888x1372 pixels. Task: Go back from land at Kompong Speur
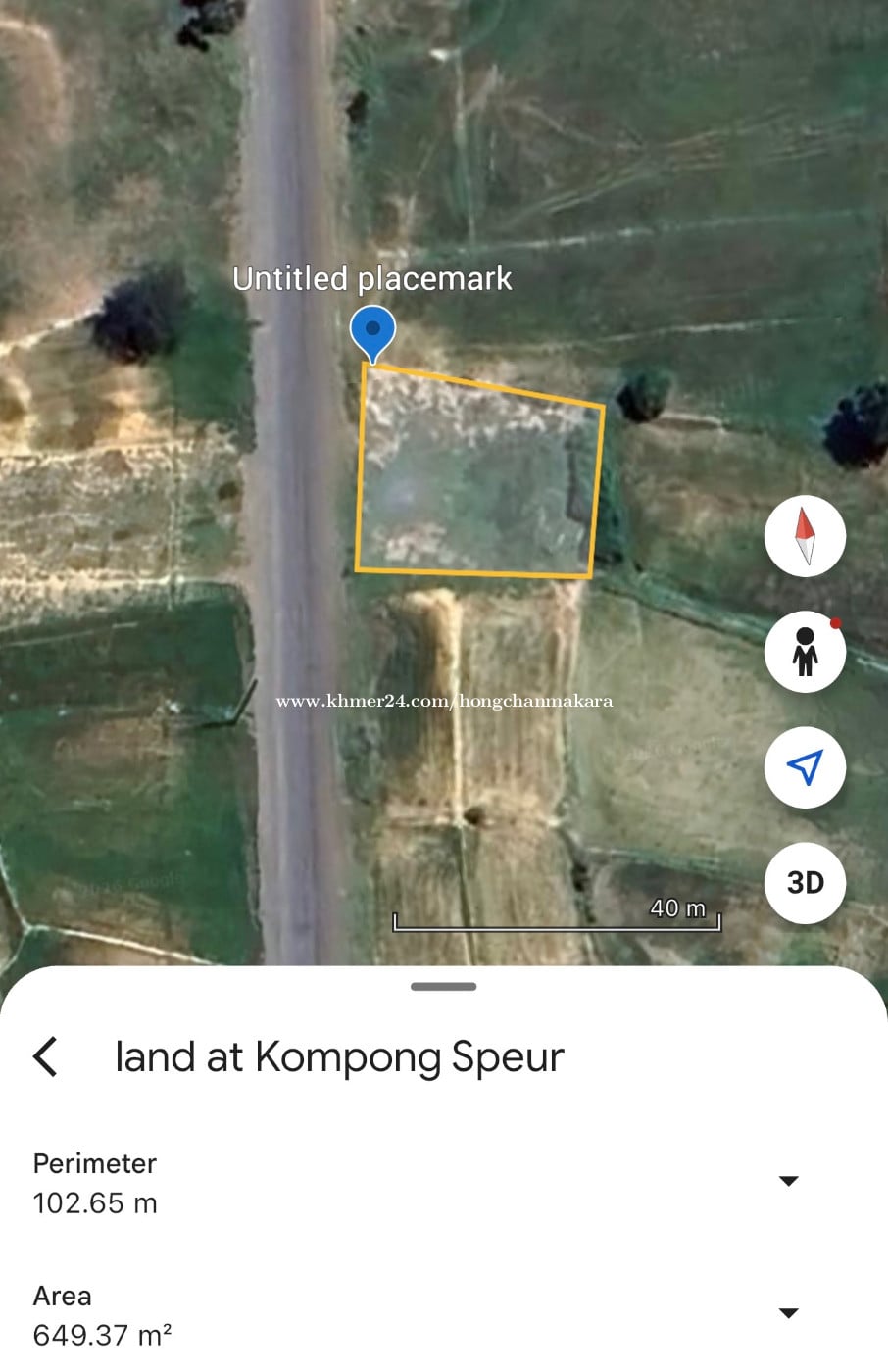[x=46, y=1057]
